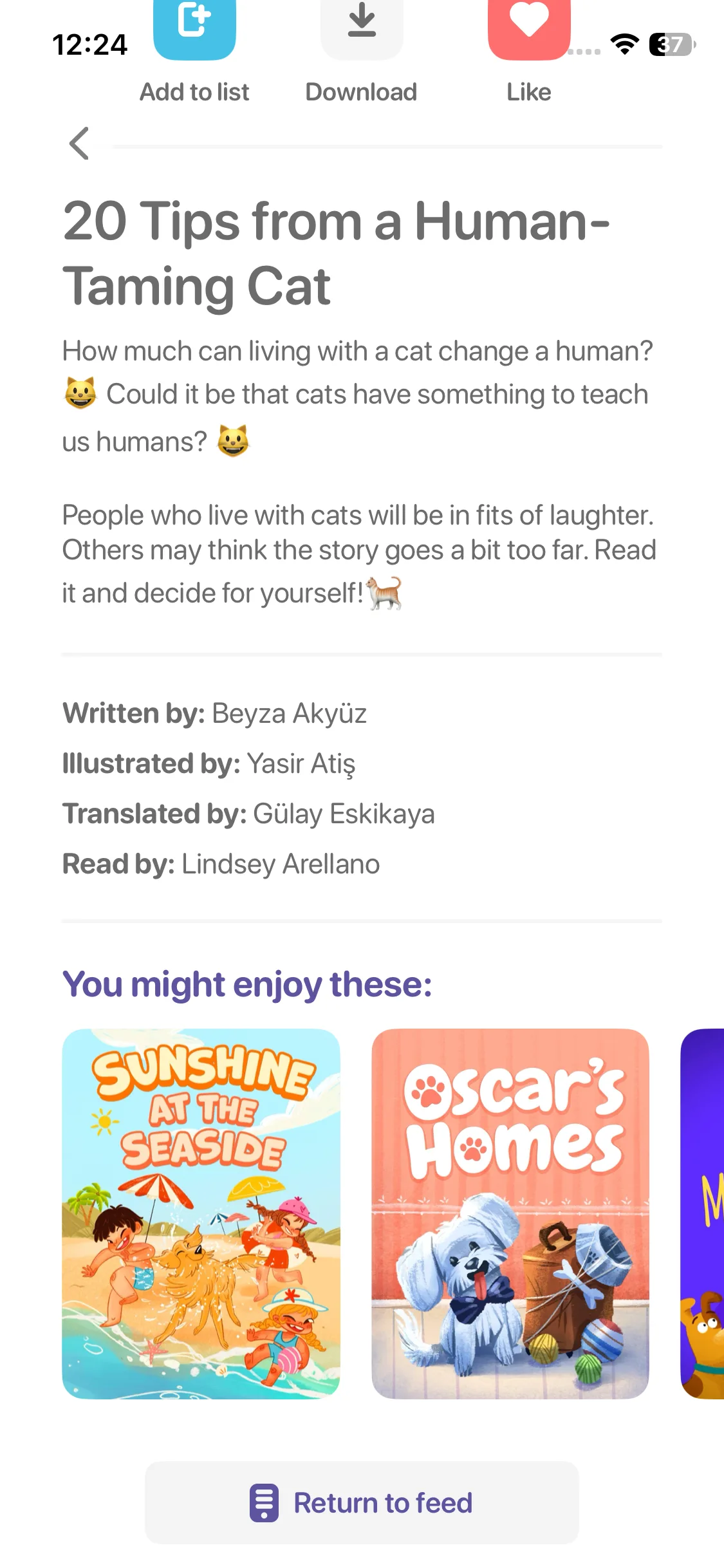The image size is (724, 1568).
Task: Return to feed
Action: [x=362, y=1502]
